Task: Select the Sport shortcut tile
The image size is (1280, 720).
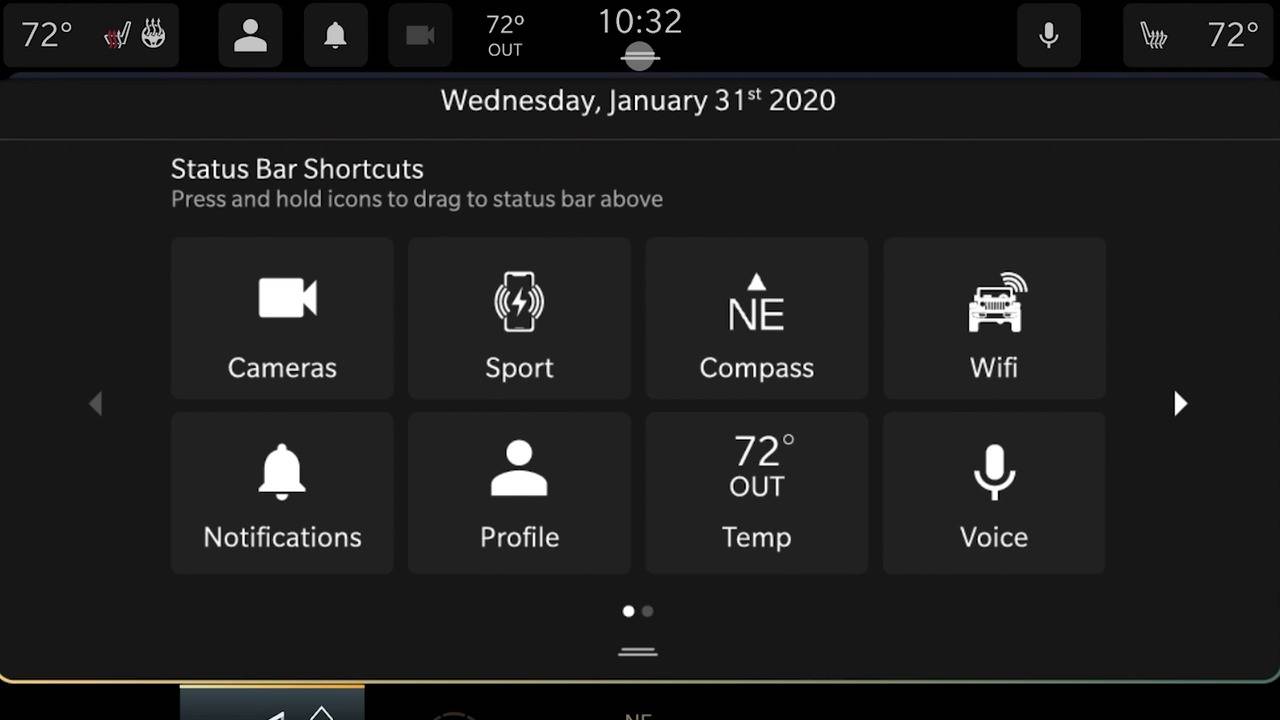Action: tap(519, 318)
